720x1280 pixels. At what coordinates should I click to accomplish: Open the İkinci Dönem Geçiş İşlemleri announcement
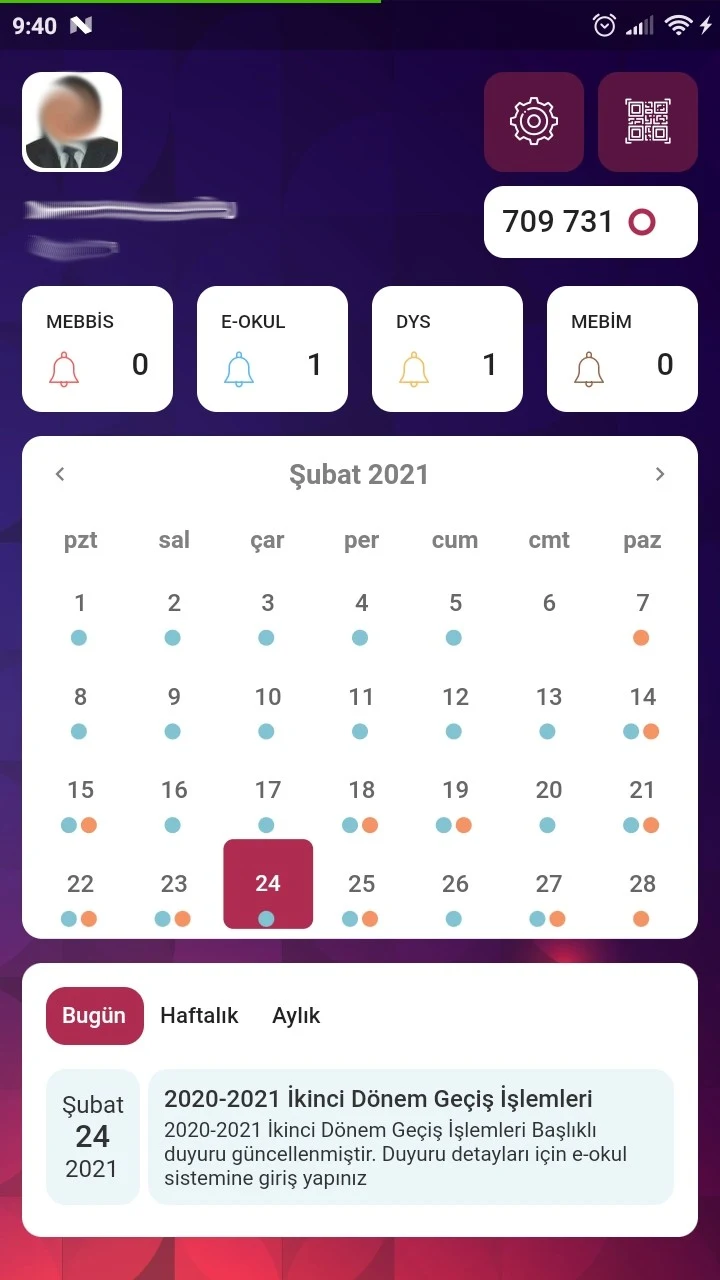411,1137
